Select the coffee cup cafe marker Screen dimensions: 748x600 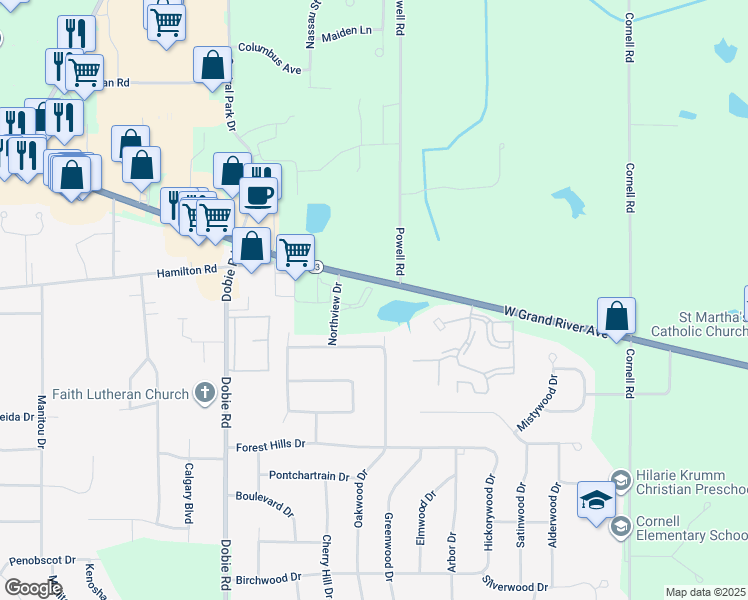(x=258, y=195)
